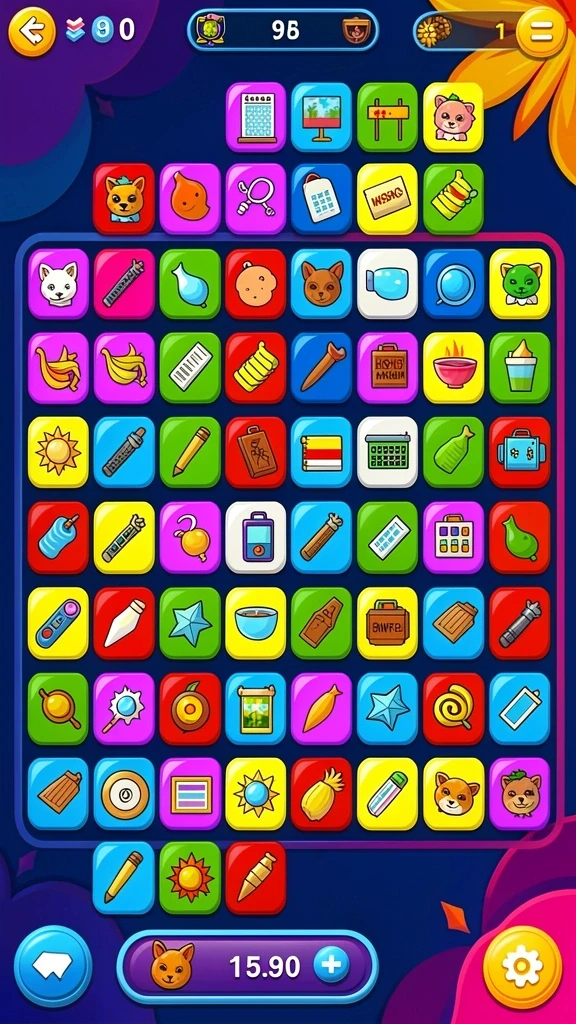Choose the spiral lollipop tile on red
Image resolution: width=576 pixels, height=1024 pixels.
(x=453, y=709)
